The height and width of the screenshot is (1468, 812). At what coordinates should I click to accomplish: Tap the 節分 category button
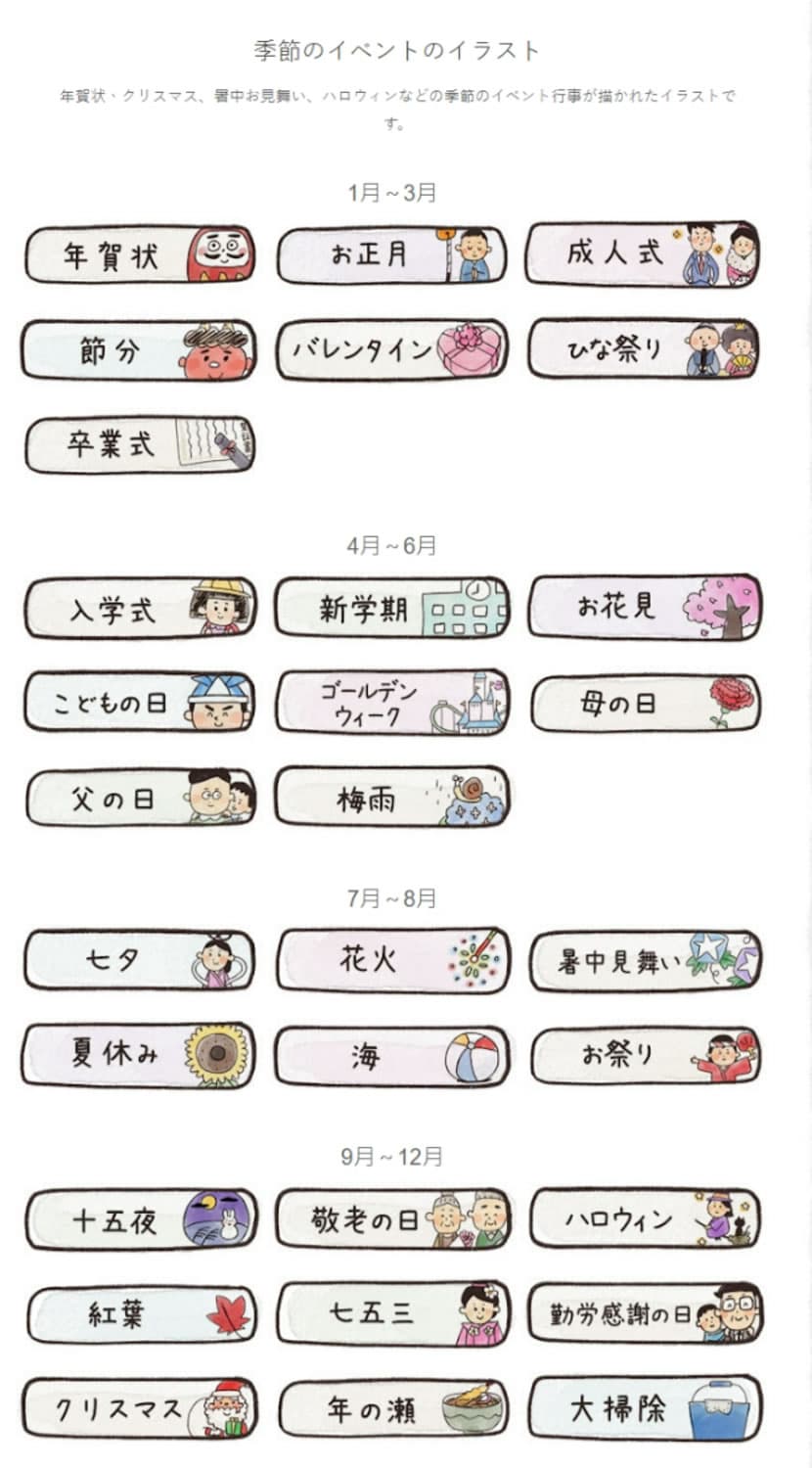(139, 350)
